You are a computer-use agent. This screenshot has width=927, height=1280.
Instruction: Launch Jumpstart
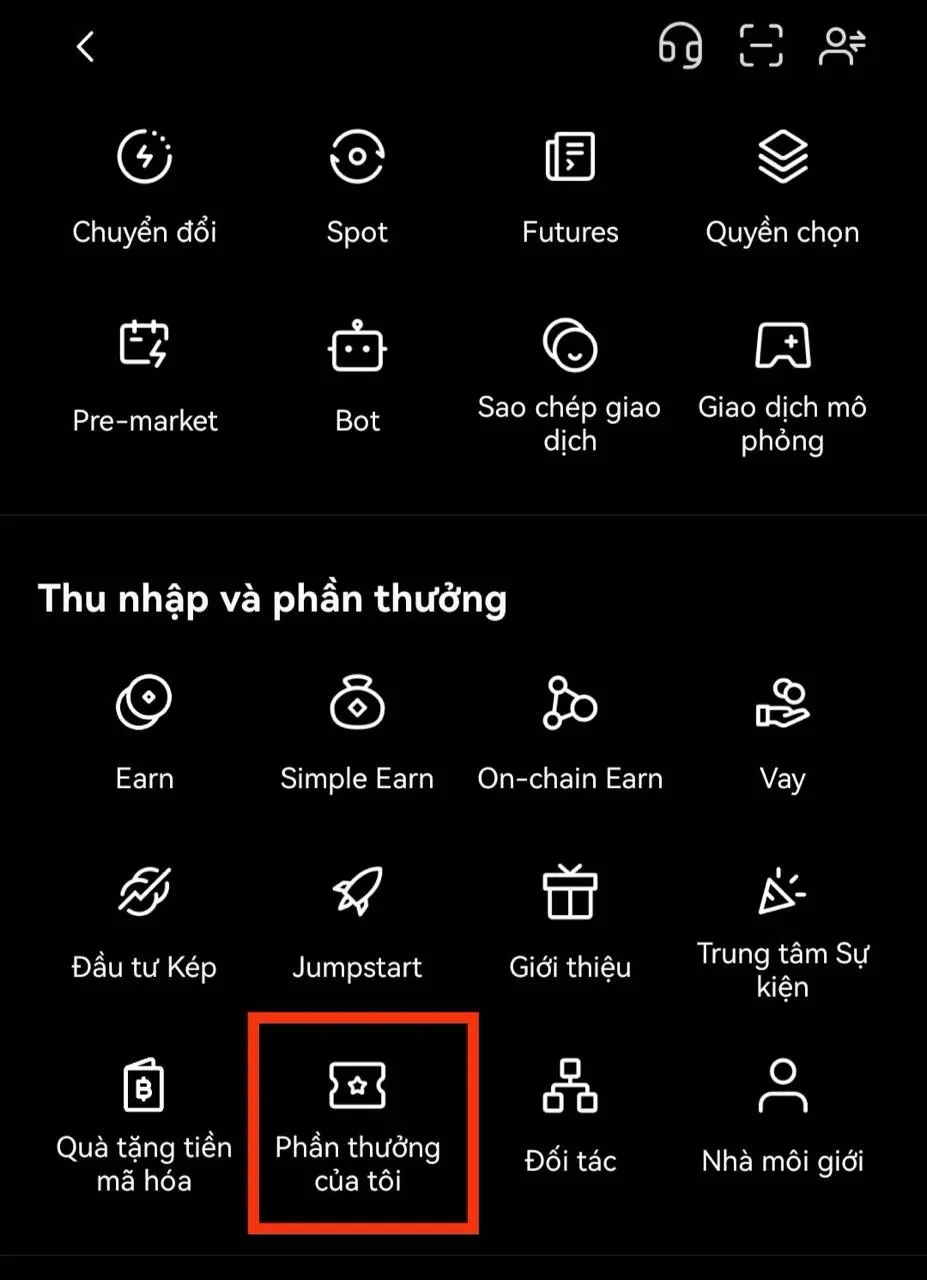(357, 922)
